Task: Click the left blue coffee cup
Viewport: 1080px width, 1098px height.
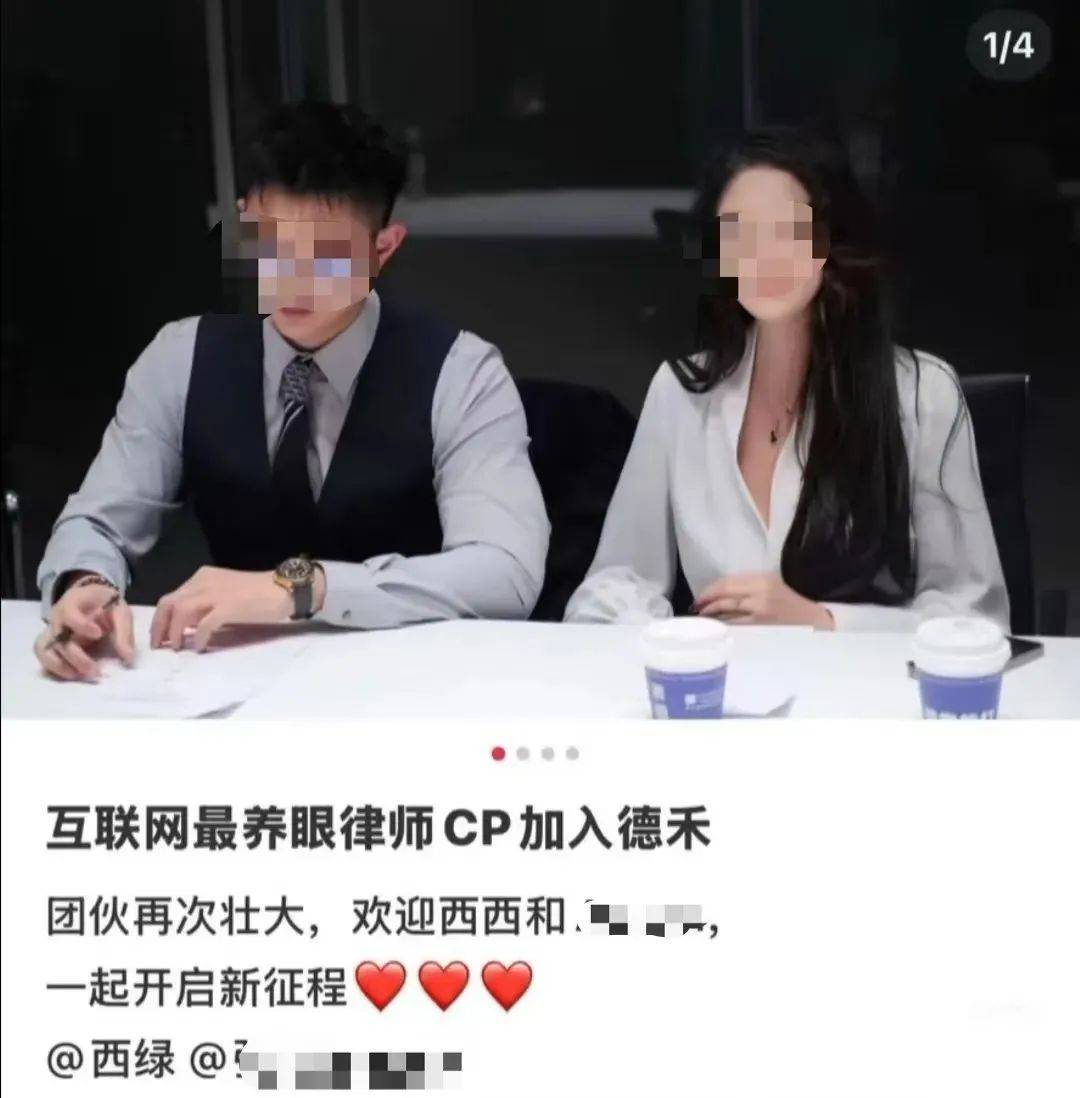Action: coord(683,670)
